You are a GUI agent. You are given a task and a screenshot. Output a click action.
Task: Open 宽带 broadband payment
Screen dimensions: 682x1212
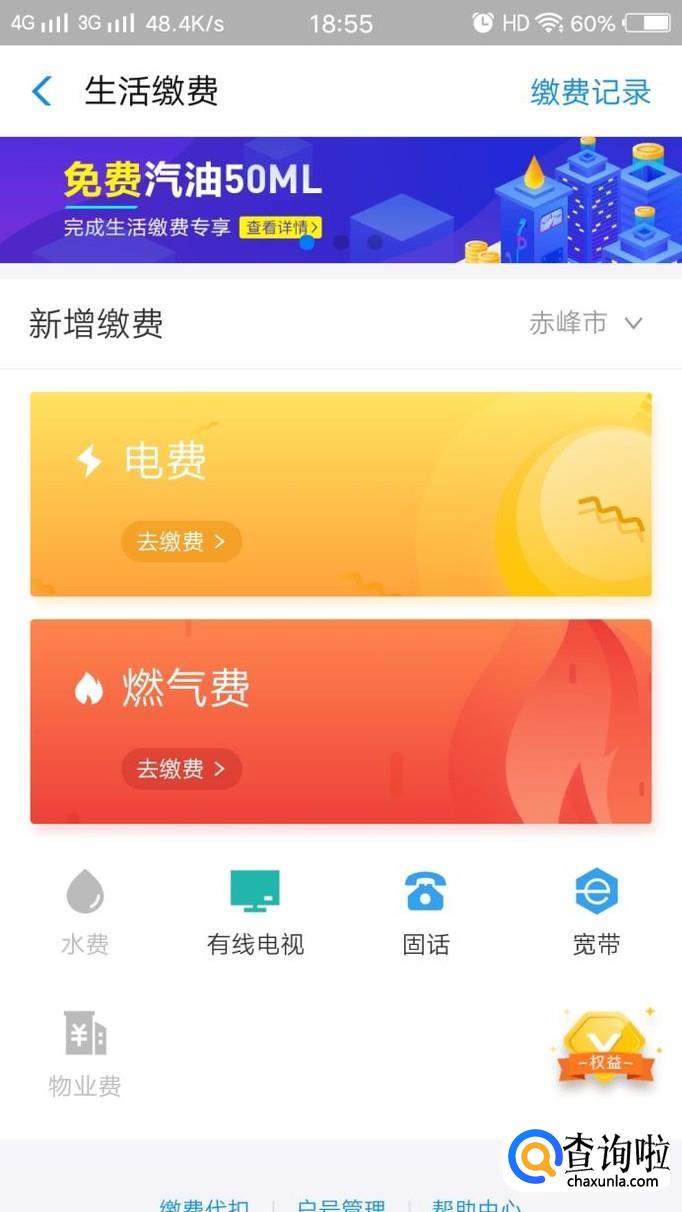coord(596,911)
